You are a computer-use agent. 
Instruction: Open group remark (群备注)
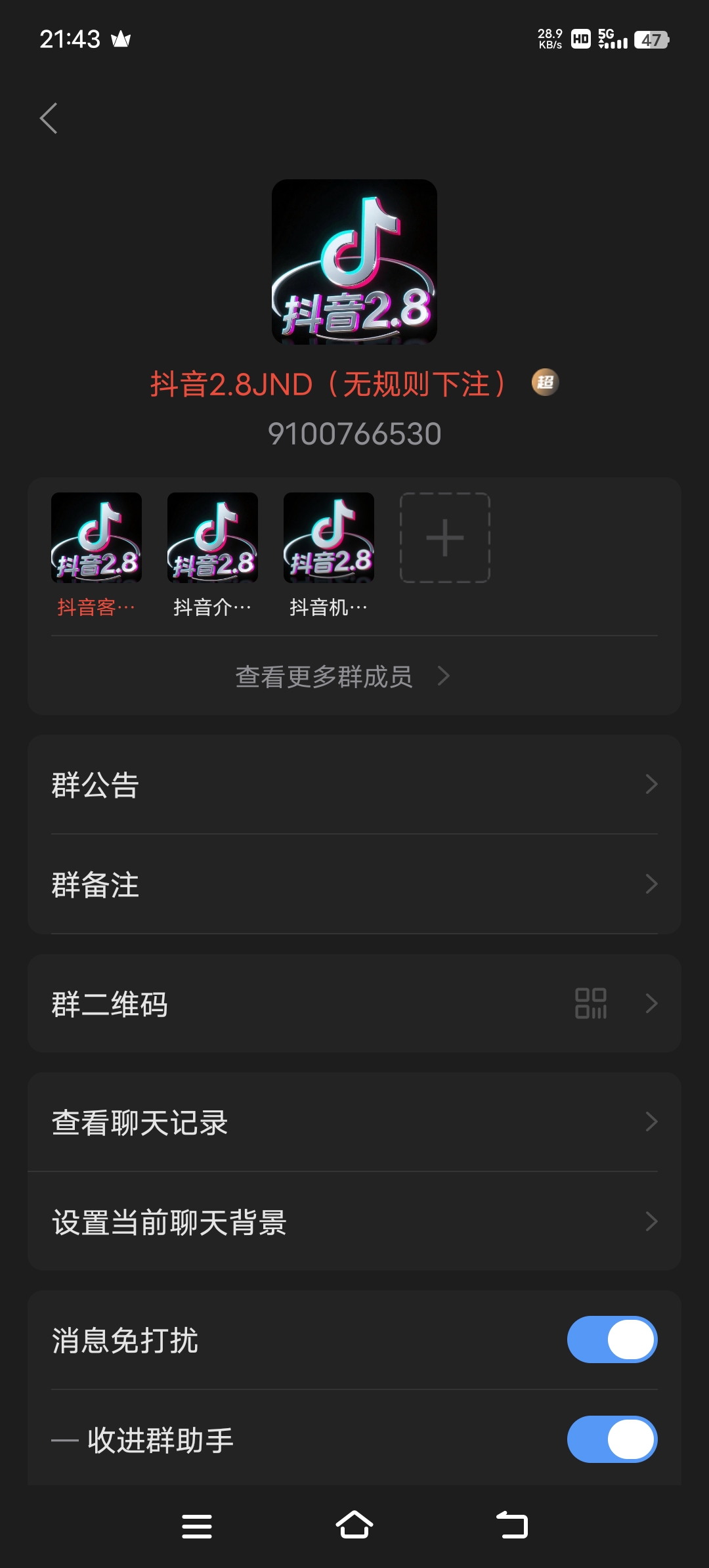click(x=354, y=884)
